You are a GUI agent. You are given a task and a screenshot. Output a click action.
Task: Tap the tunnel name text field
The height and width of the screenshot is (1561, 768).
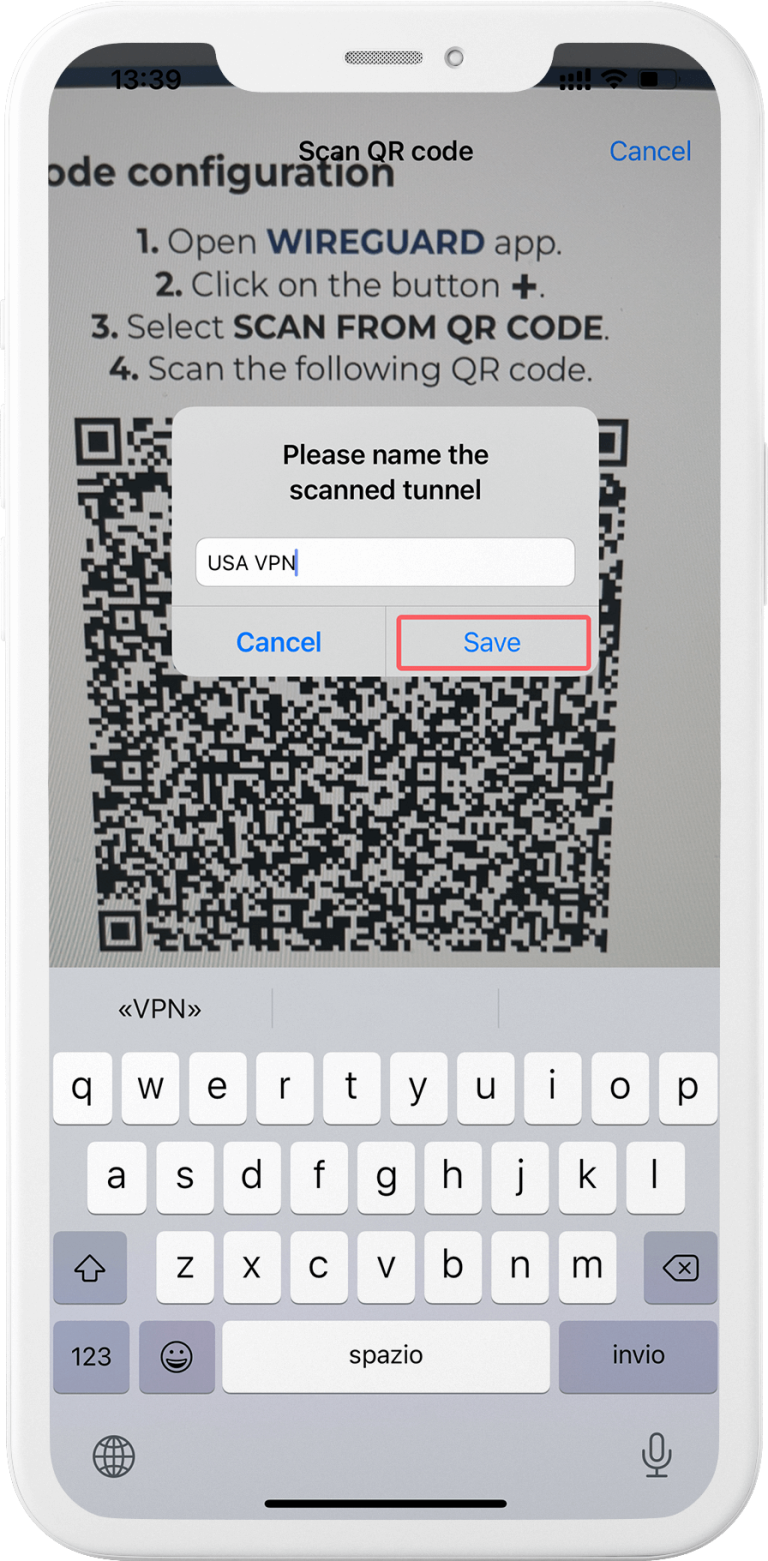coord(385,562)
